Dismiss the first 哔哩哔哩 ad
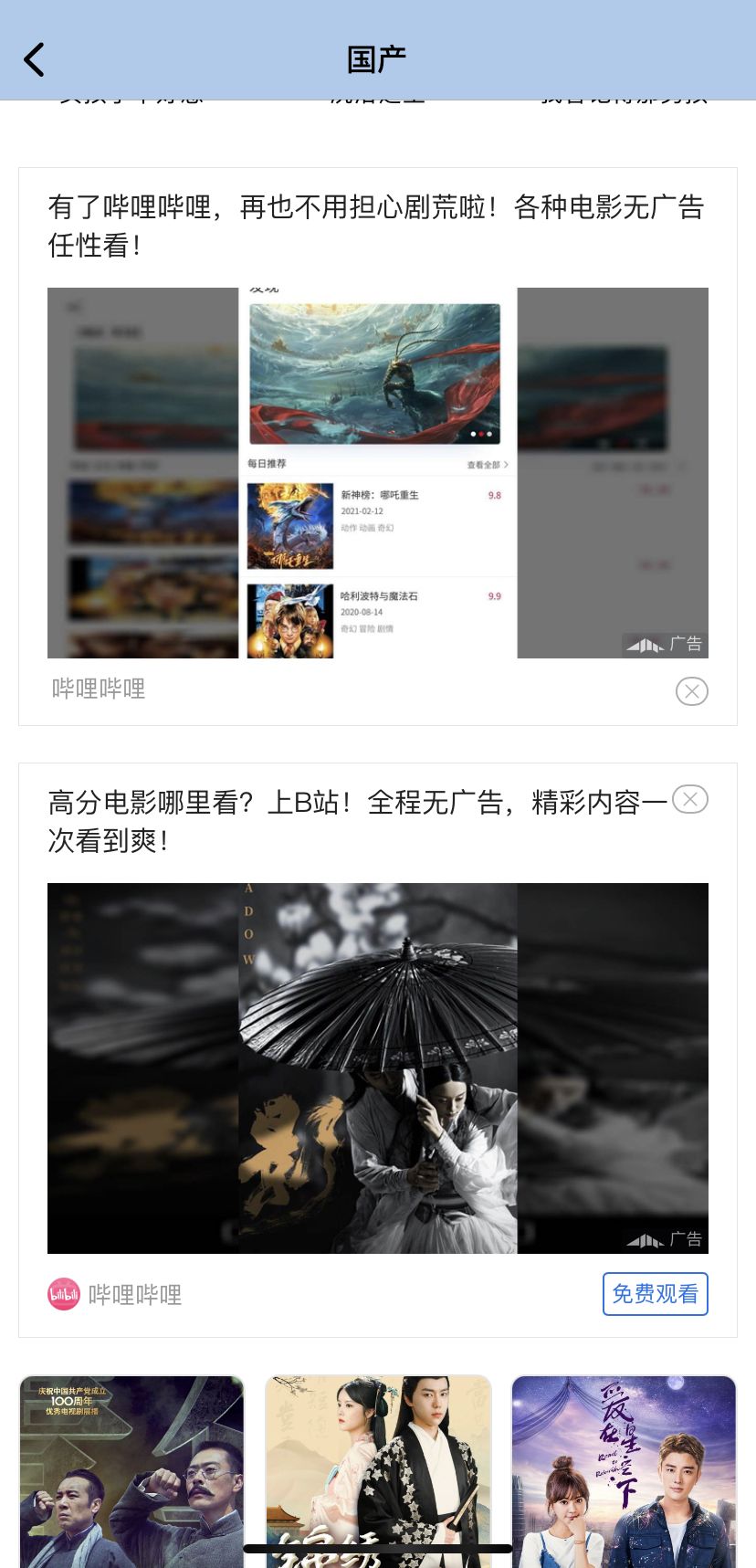This screenshot has height=1568, width=756. [x=691, y=691]
